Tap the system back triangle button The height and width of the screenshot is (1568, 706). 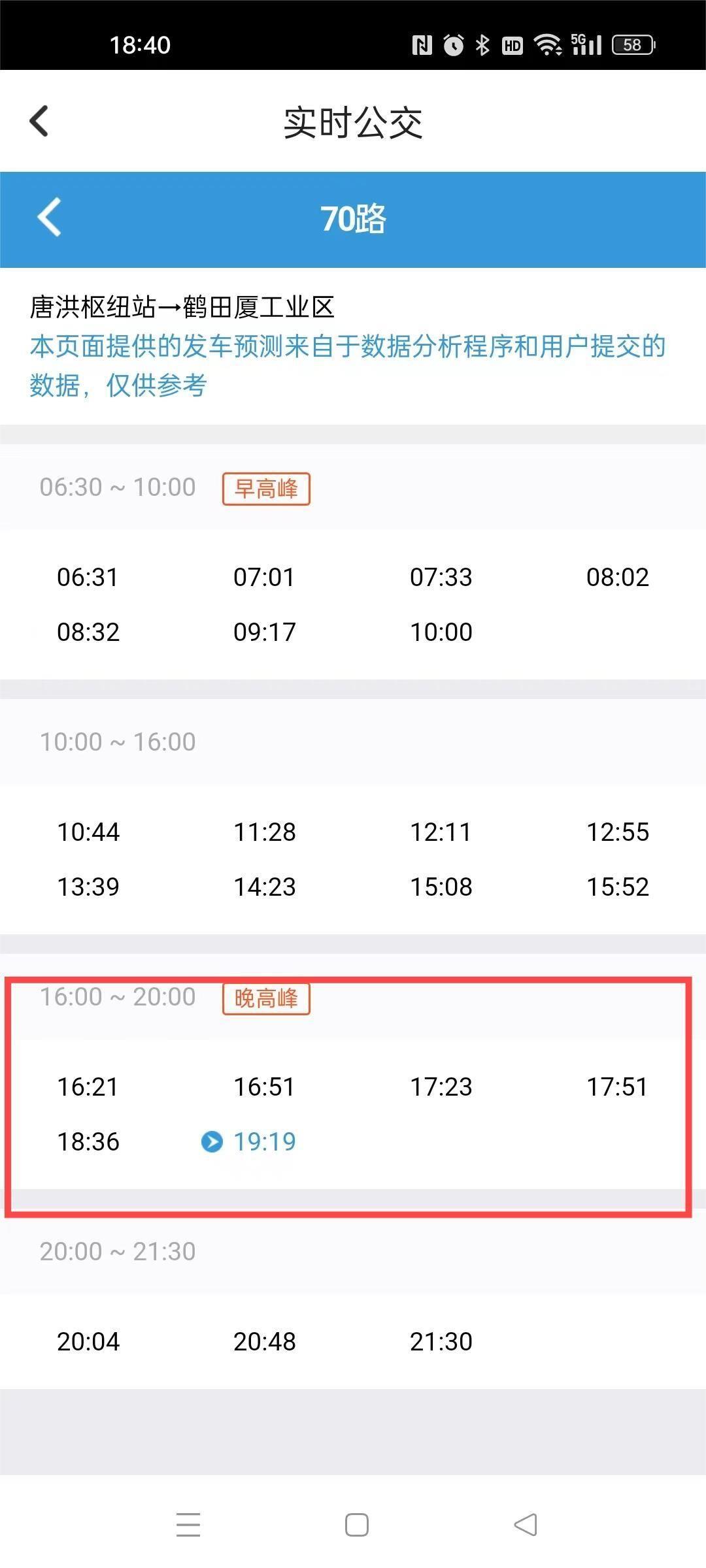pyautogui.click(x=526, y=1524)
